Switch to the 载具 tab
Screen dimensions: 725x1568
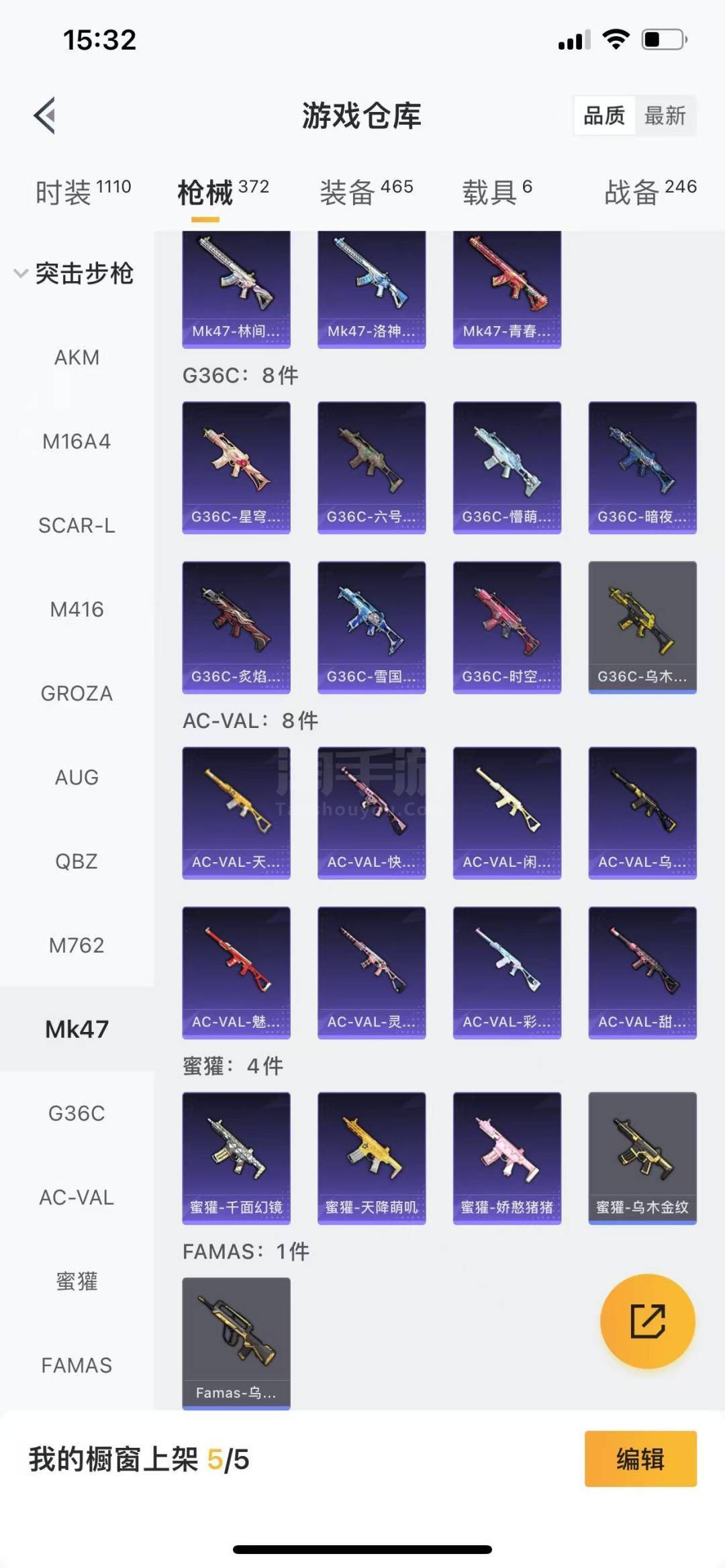(x=497, y=193)
